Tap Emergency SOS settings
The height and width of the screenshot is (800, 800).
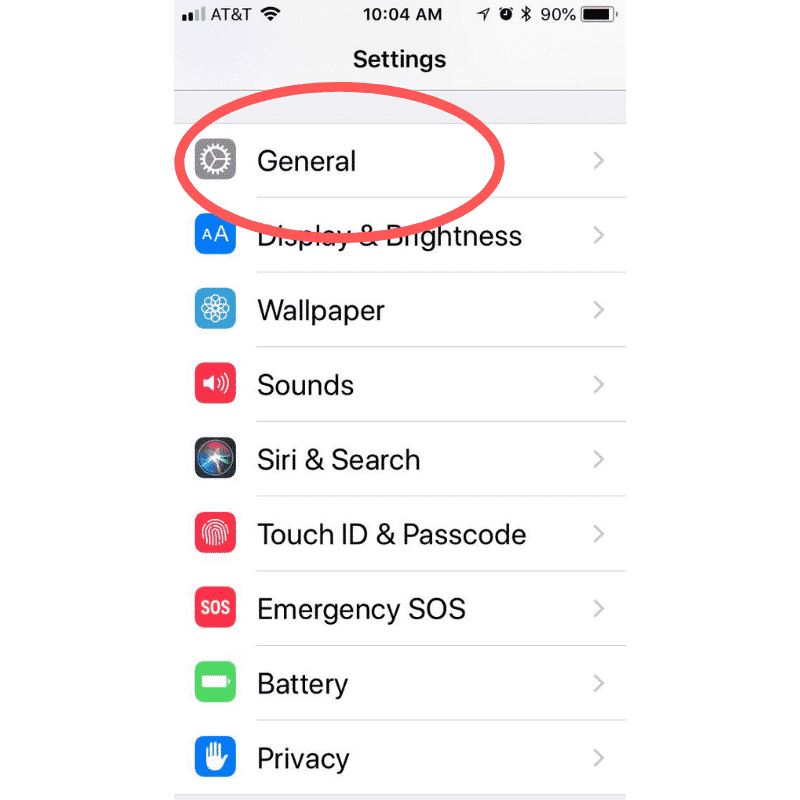pos(399,608)
